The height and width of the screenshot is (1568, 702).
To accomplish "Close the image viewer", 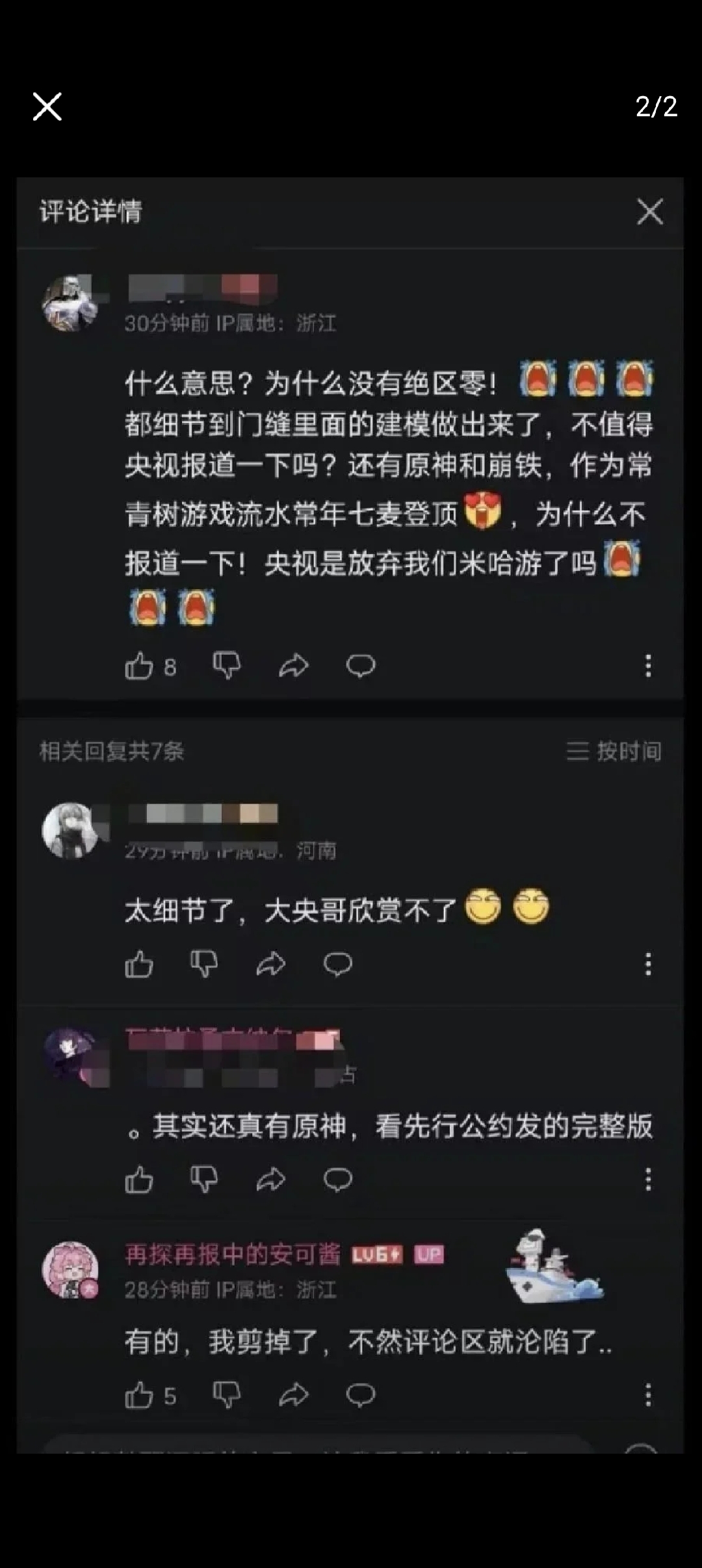I will tap(47, 107).
